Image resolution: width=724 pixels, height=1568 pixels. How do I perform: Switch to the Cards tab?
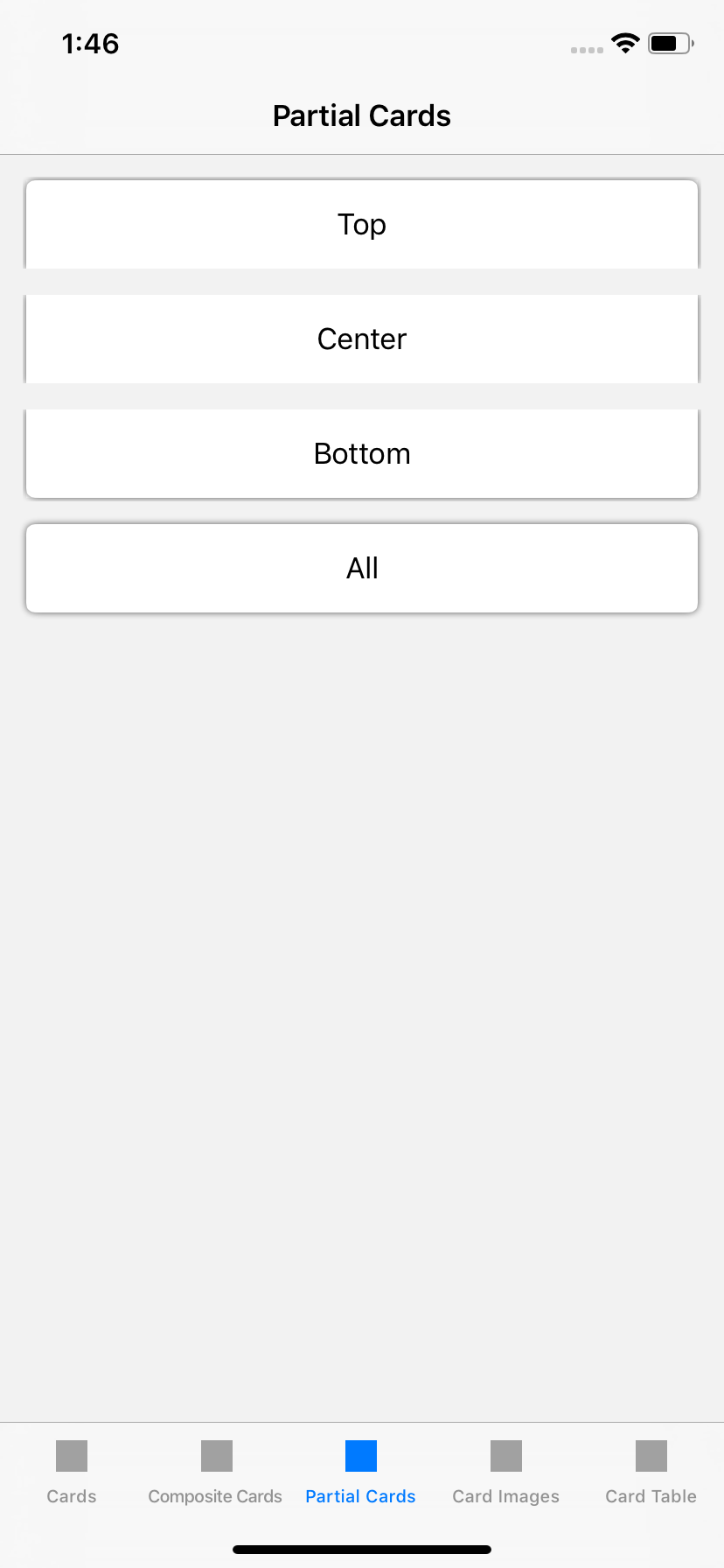point(72,1473)
